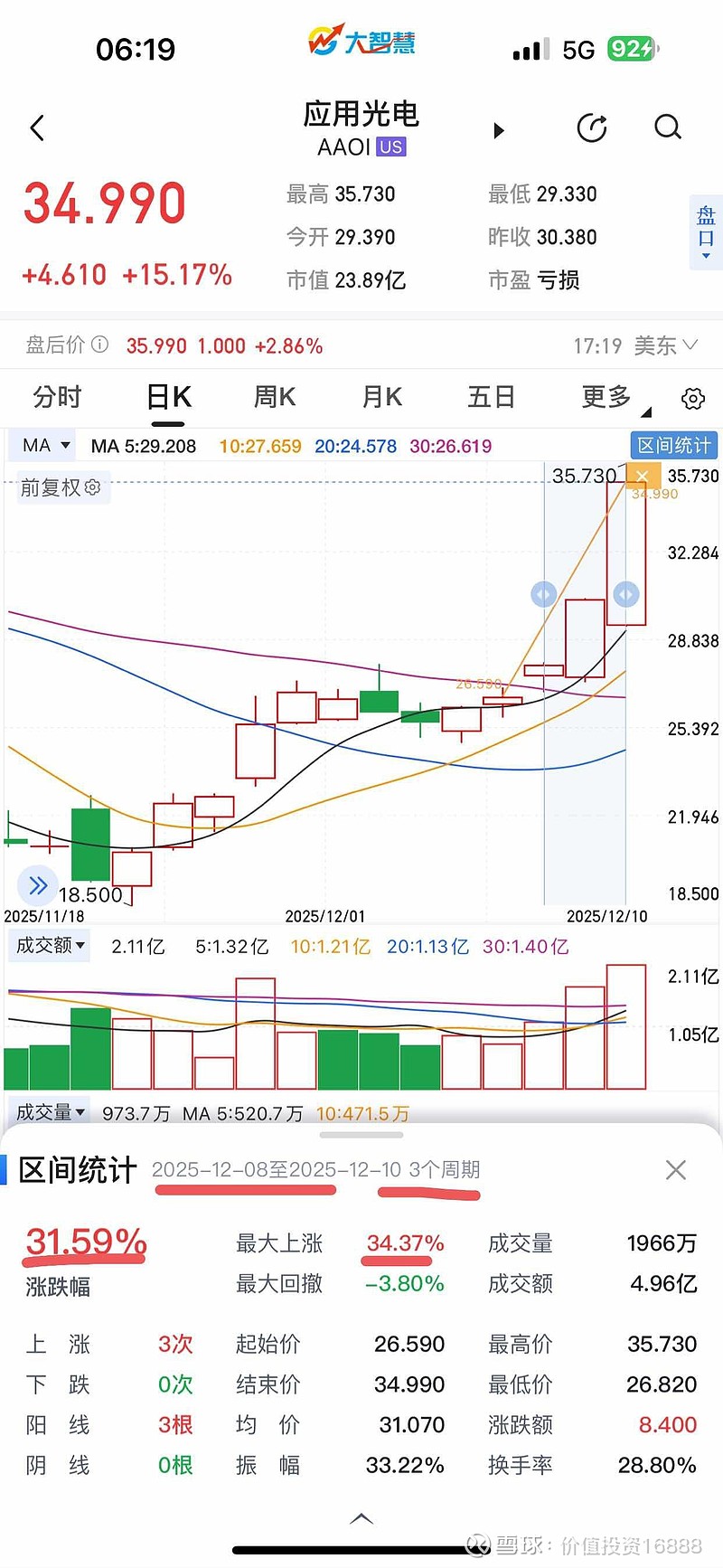This screenshot has height=1568, width=723.
Task: Expand the 盘口 side panel
Action: [x=706, y=232]
